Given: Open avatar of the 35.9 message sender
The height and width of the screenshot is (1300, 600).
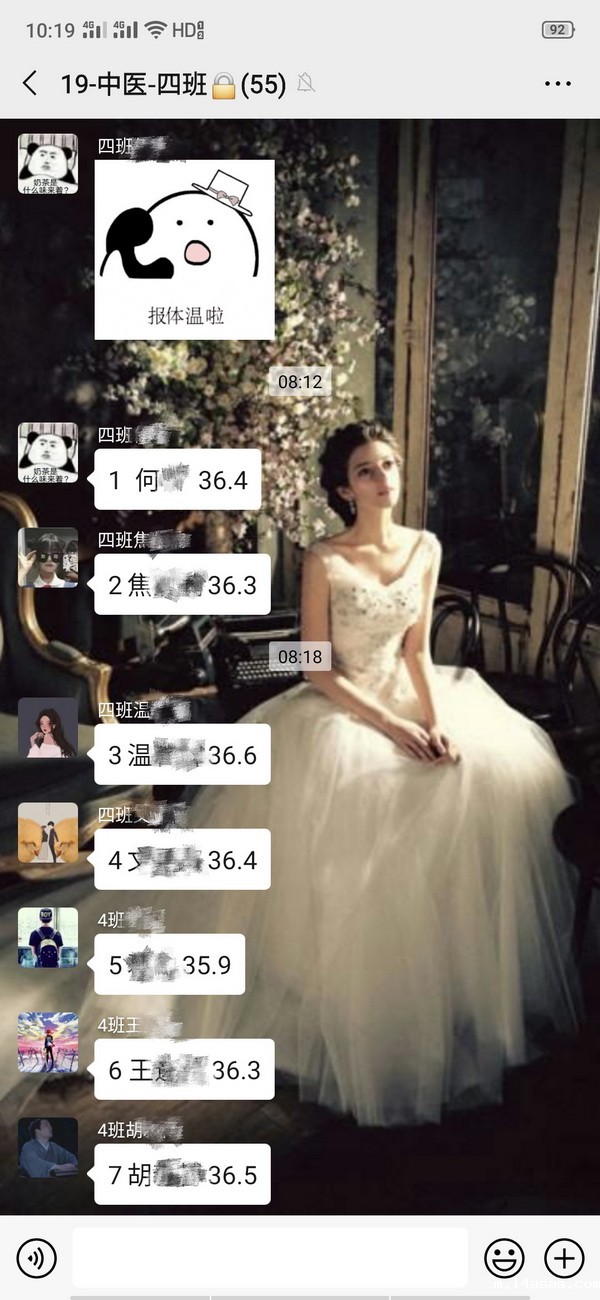Looking at the screenshot, I should point(48,937).
